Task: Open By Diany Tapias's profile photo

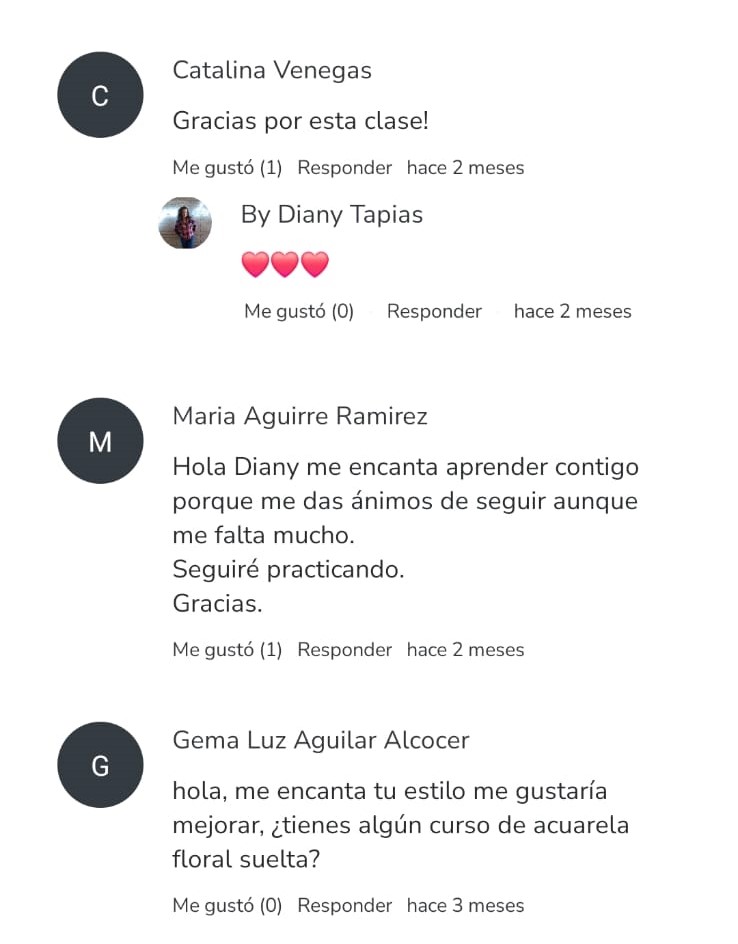Action: click(185, 223)
